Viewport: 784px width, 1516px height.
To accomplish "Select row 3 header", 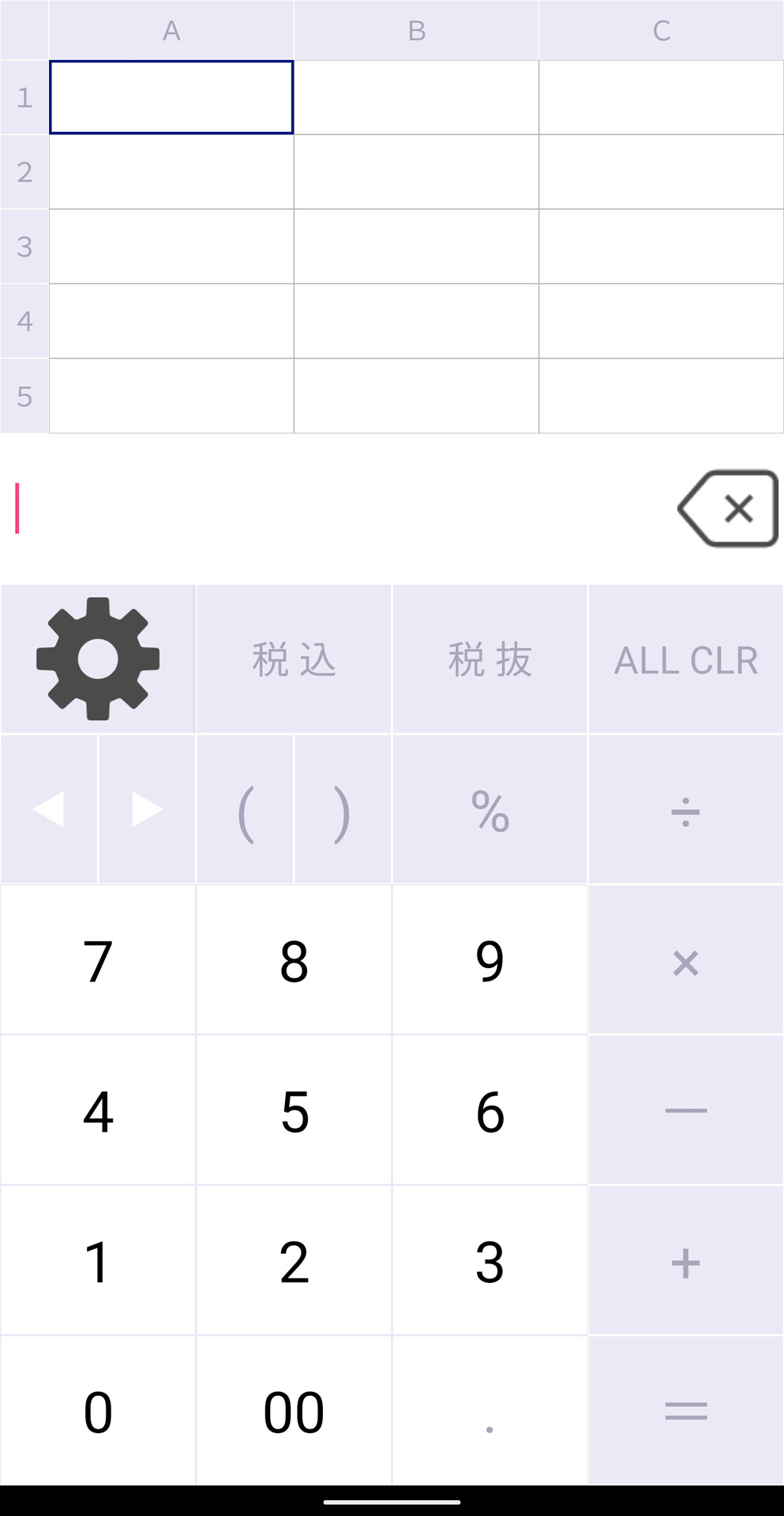I will tap(24, 246).
